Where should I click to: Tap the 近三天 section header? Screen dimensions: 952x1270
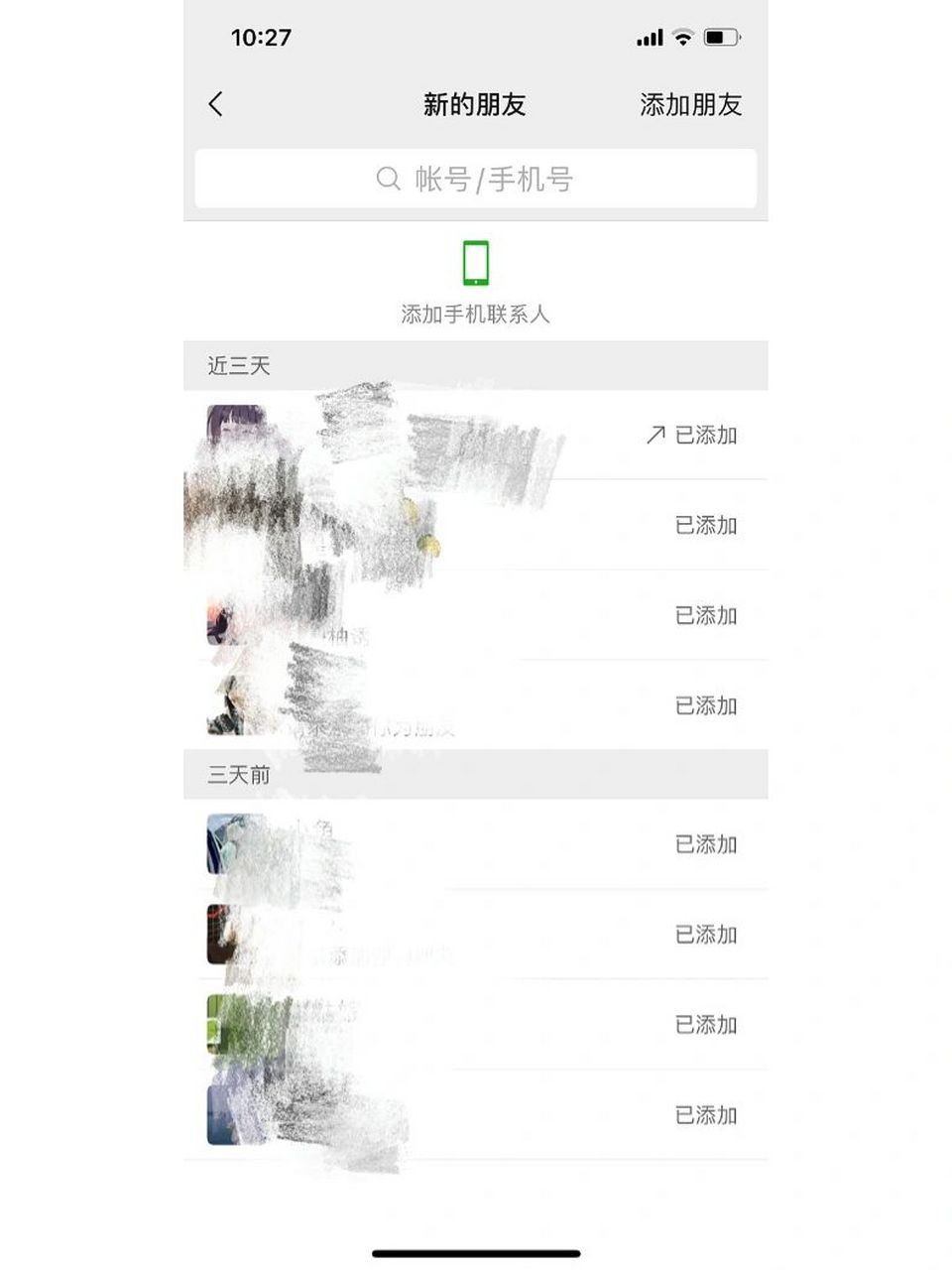click(x=235, y=365)
